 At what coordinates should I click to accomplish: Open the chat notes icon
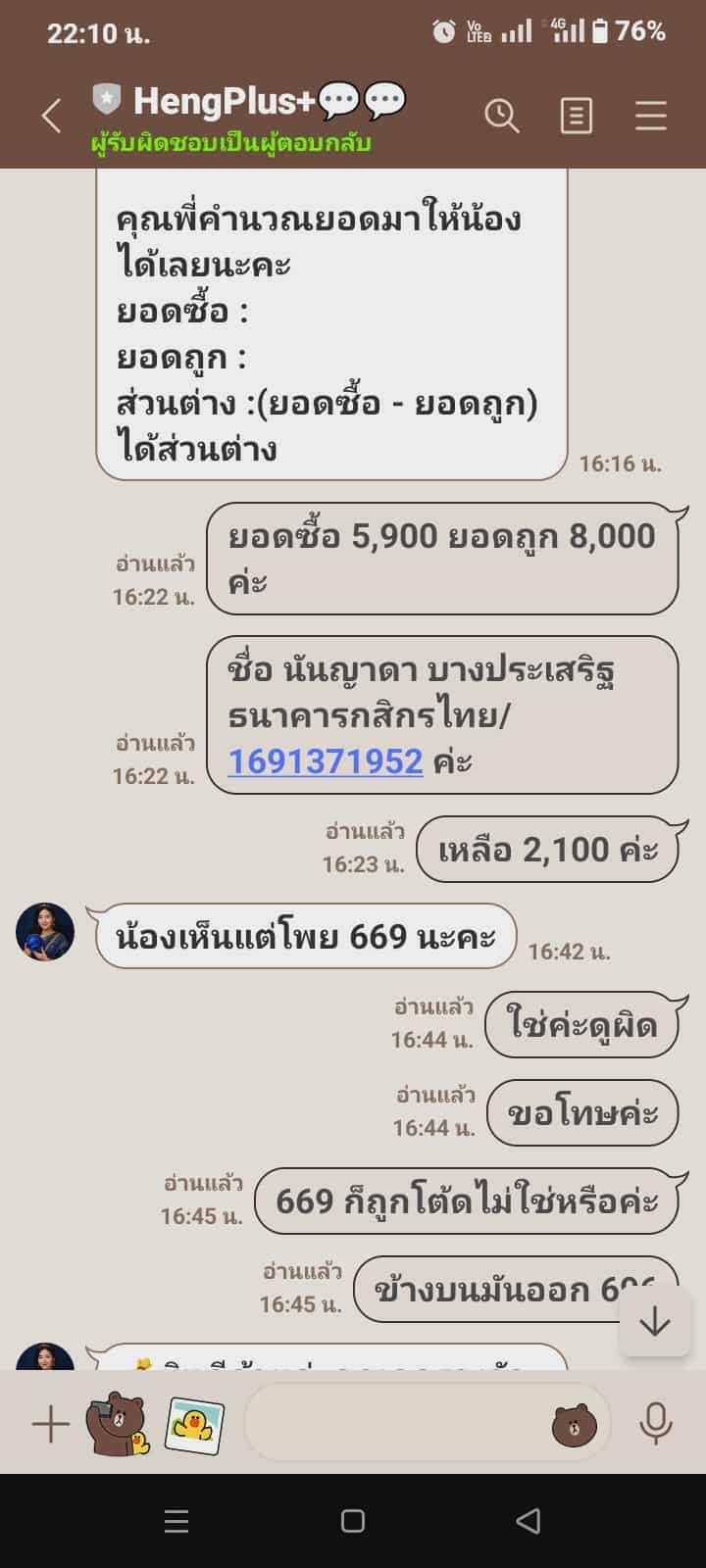point(576,116)
